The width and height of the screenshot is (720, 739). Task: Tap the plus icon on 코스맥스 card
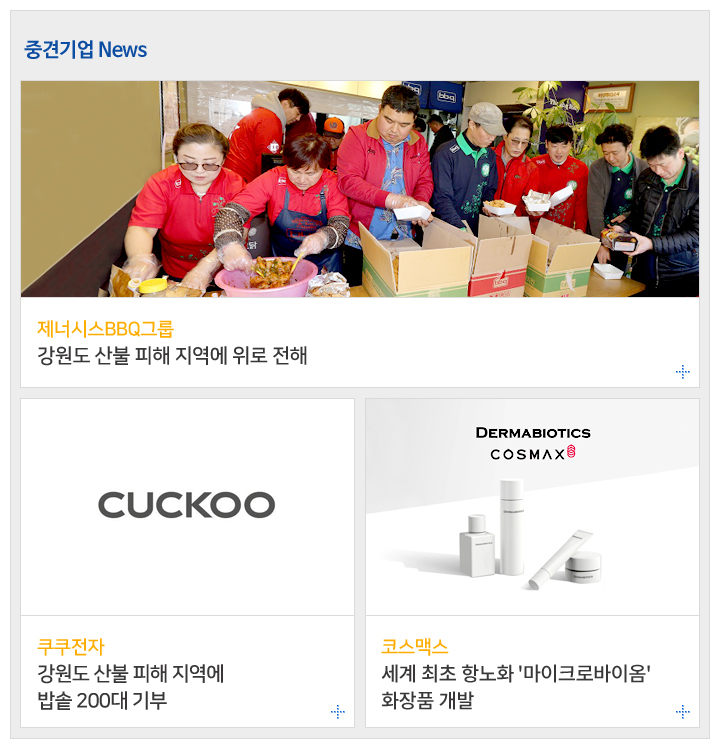pyautogui.click(x=682, y=712)
